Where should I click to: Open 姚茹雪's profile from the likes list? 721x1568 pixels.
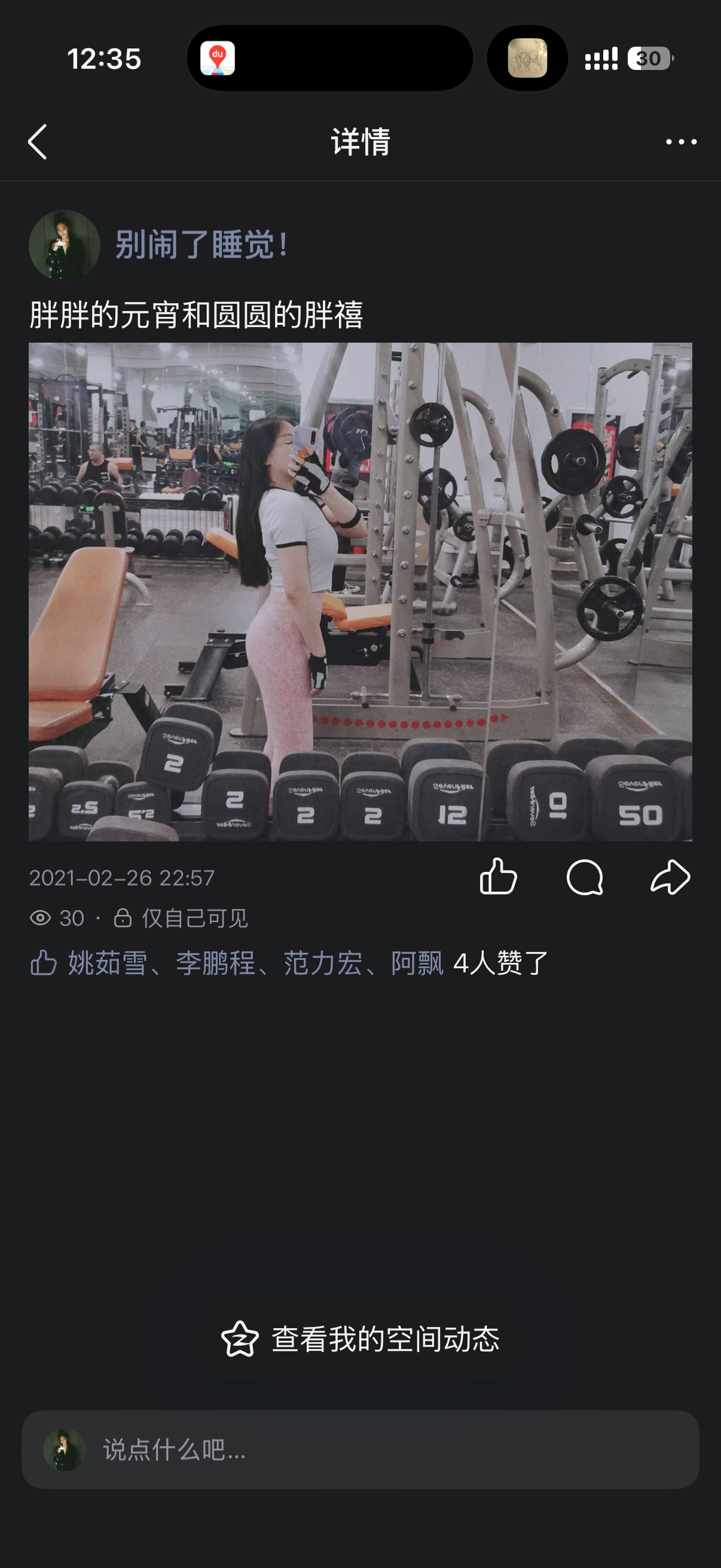pyautogui.click(x=107, y=963)
